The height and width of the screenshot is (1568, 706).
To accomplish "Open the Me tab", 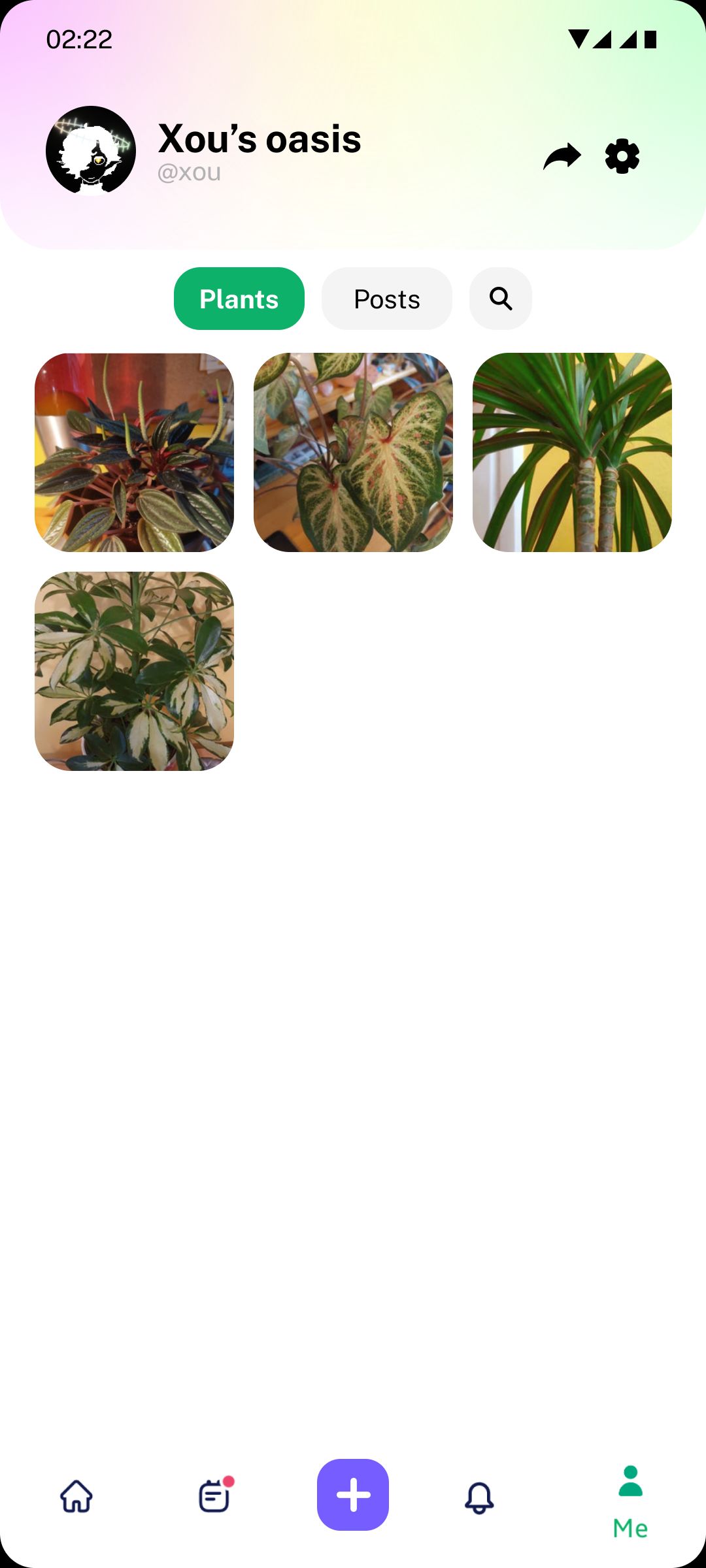I will [630, 1501].
